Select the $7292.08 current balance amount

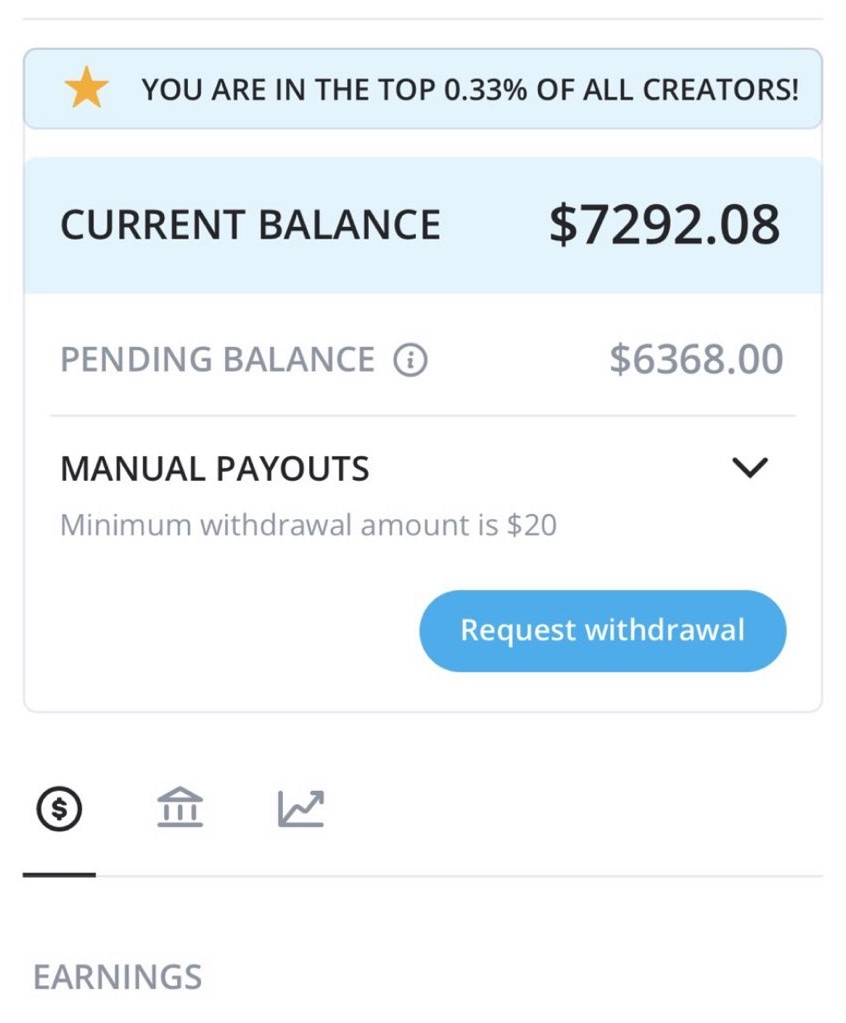coord(663,224)
